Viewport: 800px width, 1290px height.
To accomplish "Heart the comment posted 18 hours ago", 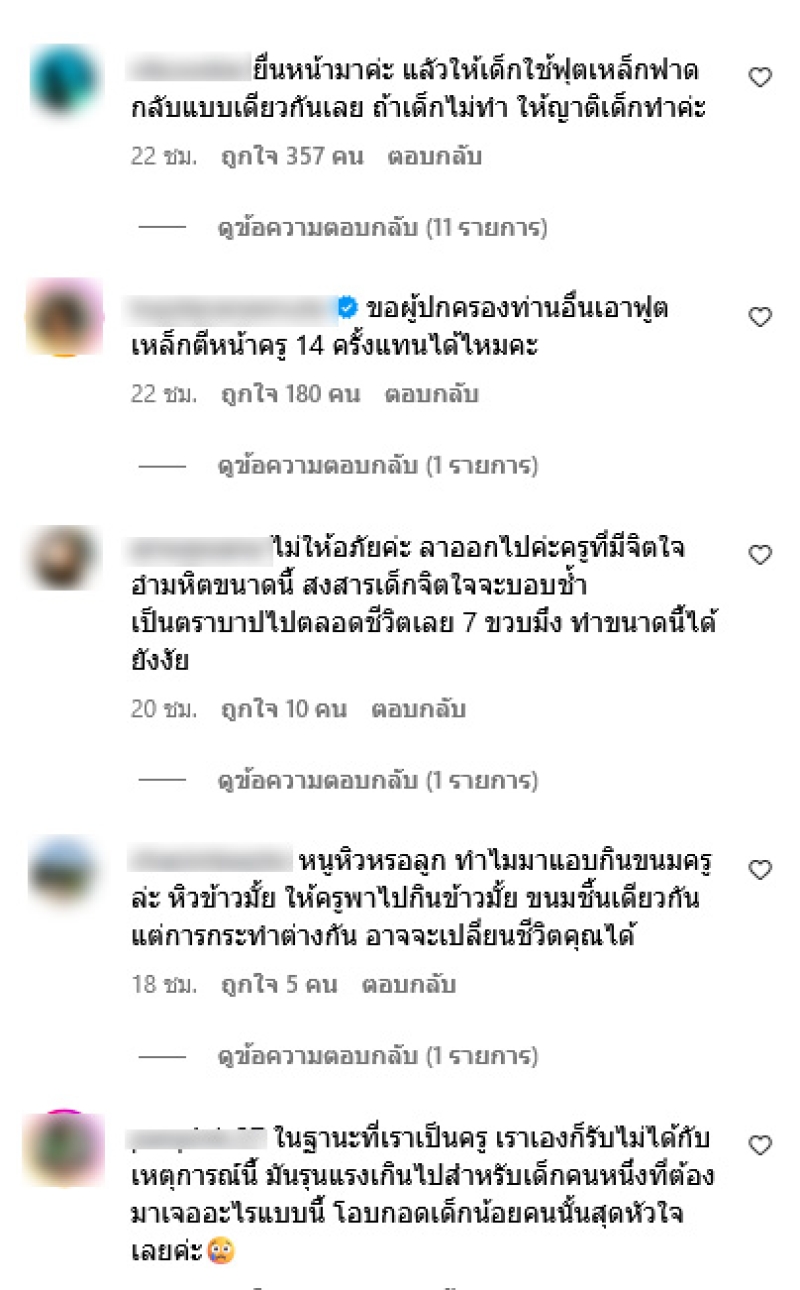I will point(761,870).
